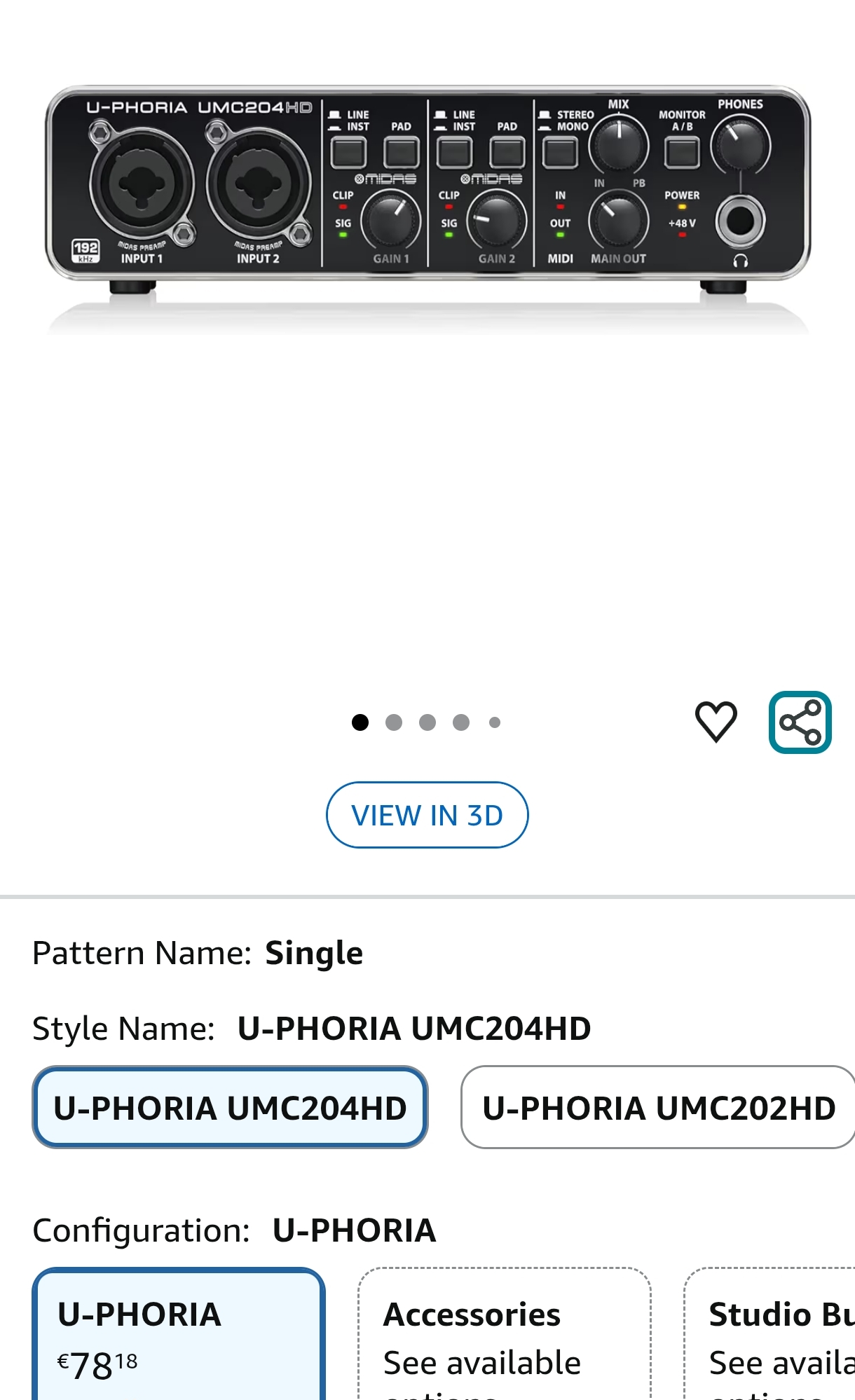Add product to wishlist with heart icon

(716, 722)
